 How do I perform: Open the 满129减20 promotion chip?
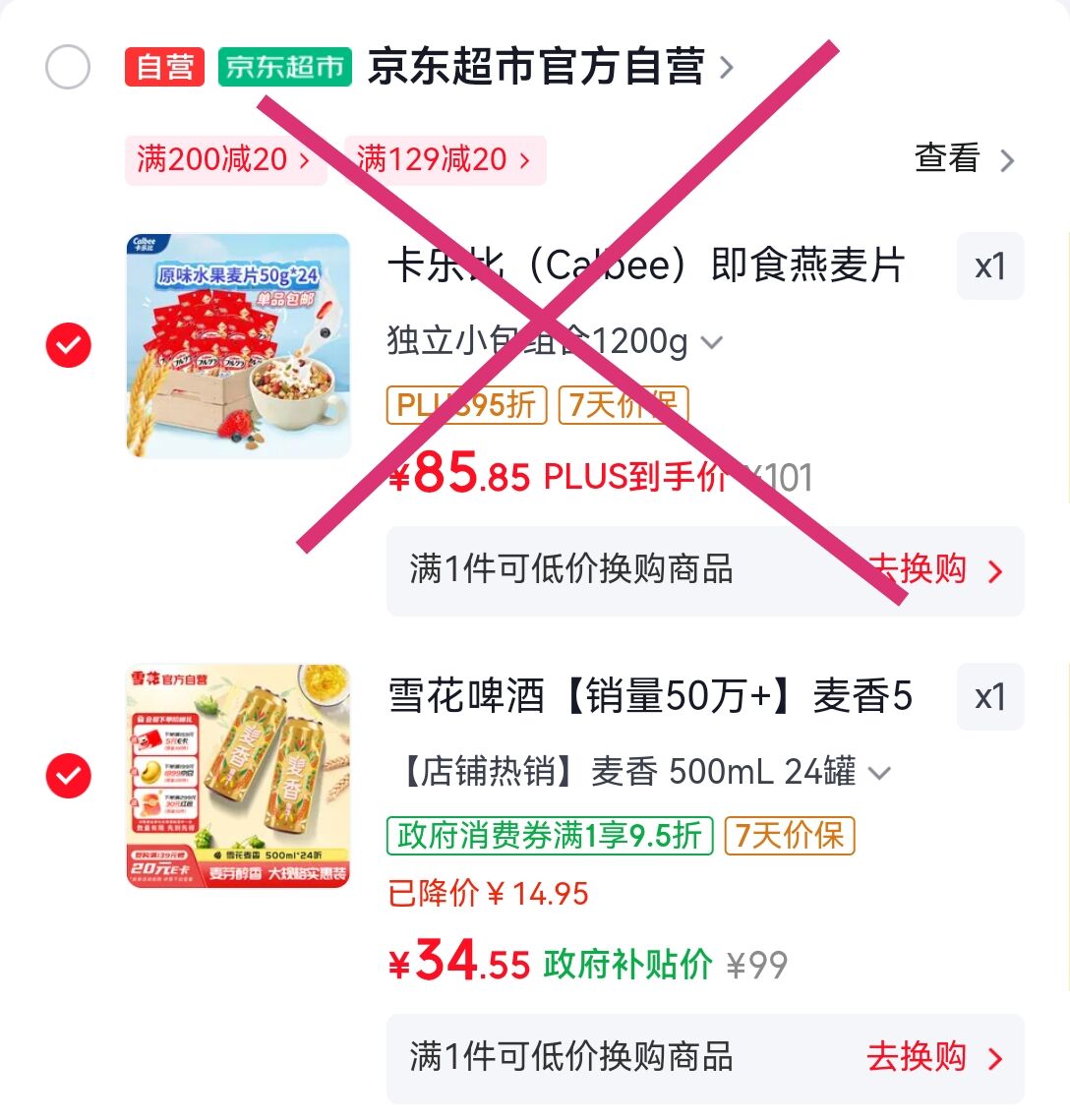[445, 160]
